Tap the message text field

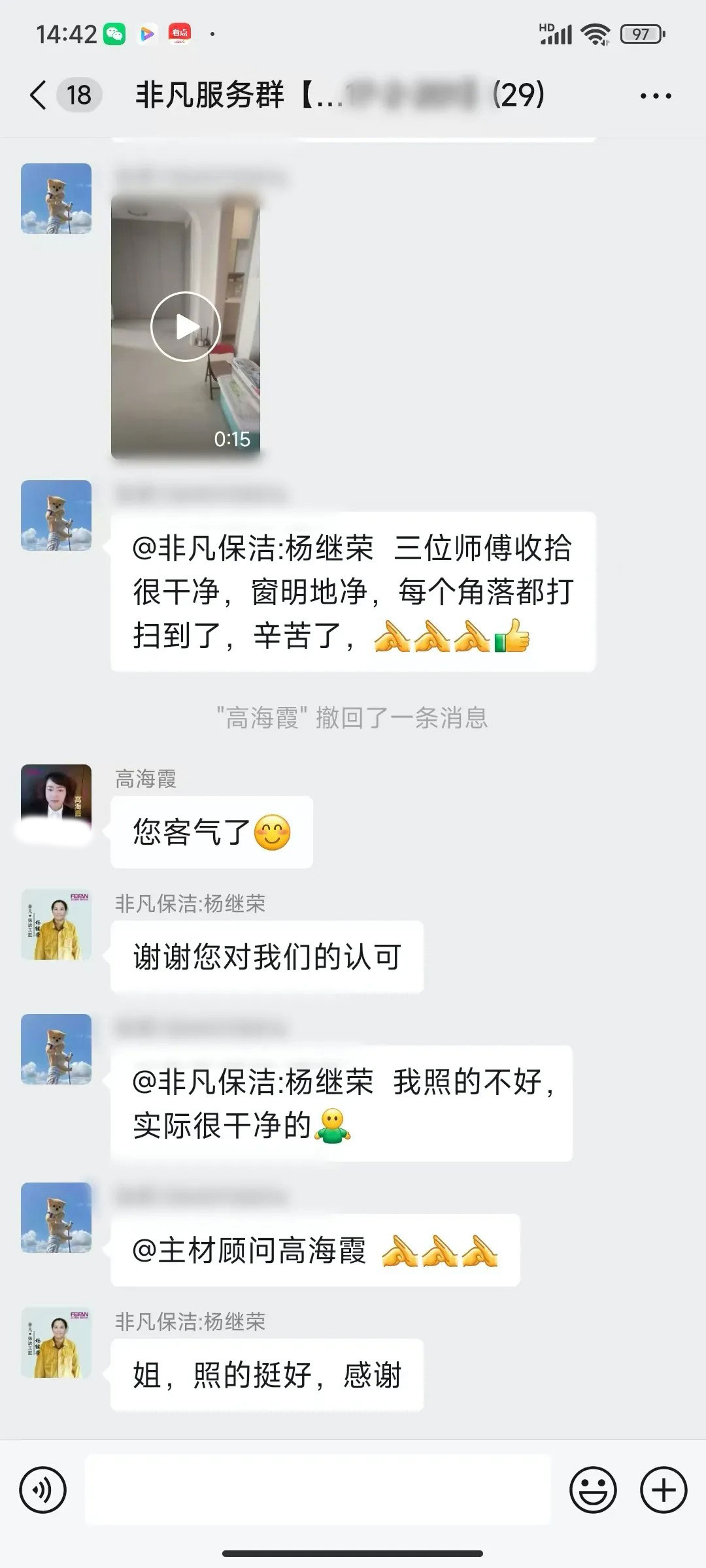(x=318, y=1491)
